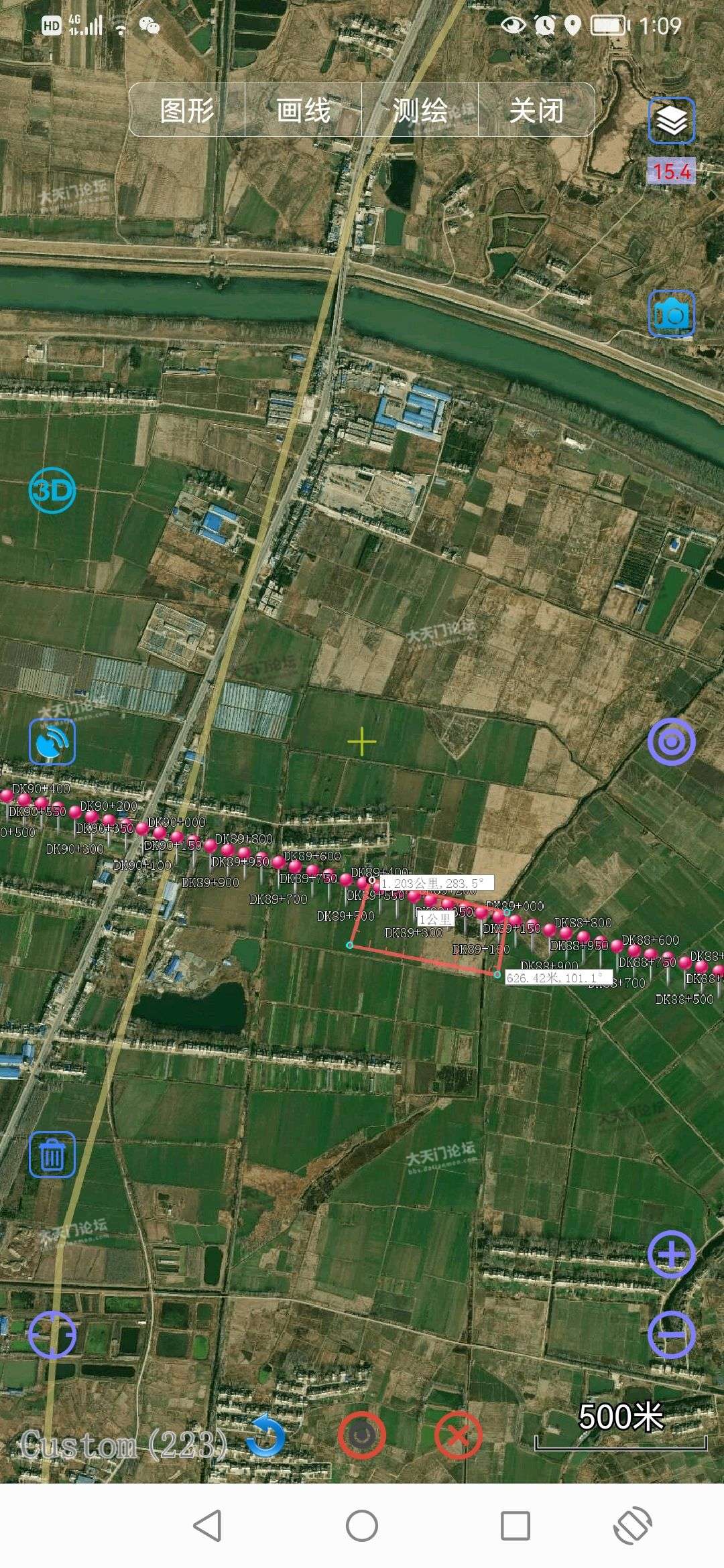Open the 图形 shapes menu
The width and height of the screenshot is (724, 1568).
(187, 110)
